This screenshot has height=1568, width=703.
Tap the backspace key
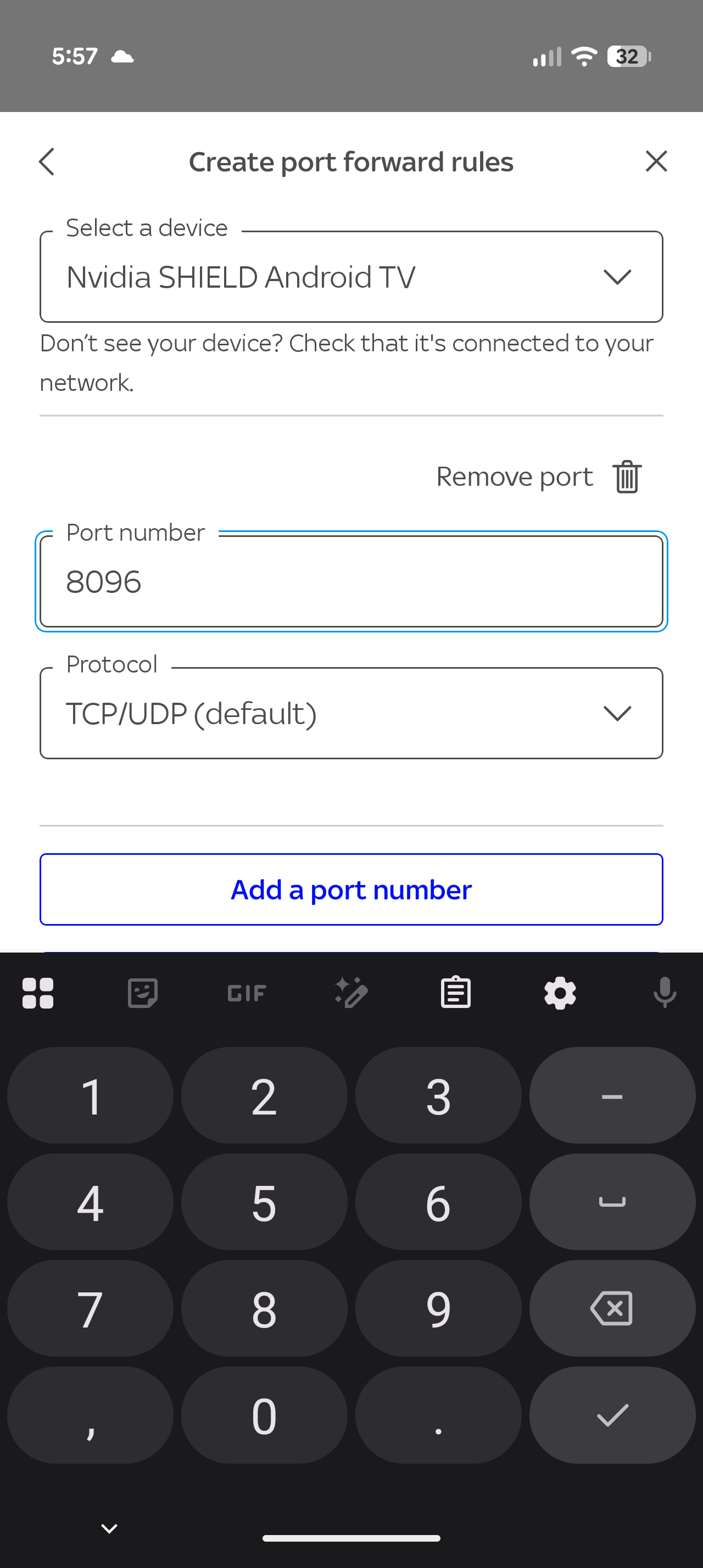612,1309
